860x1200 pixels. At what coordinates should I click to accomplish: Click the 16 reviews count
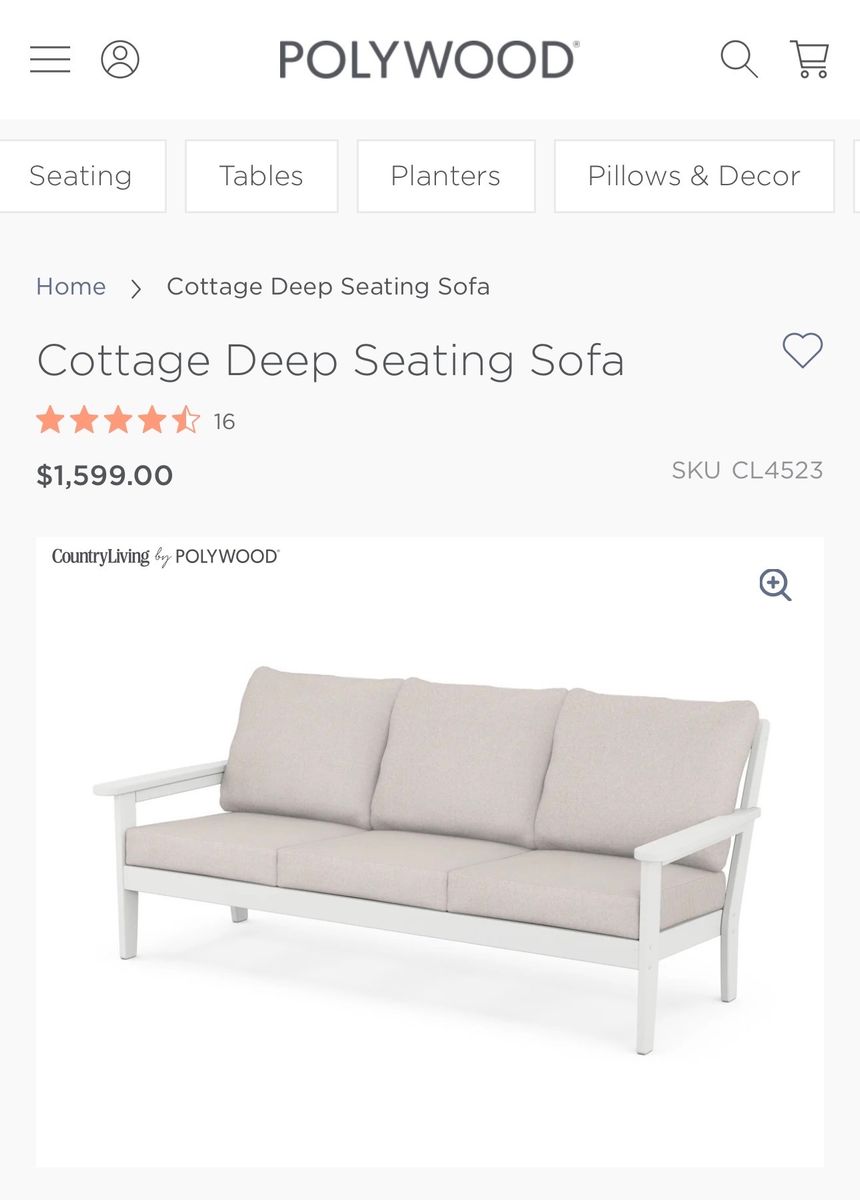tap(224, 421)
